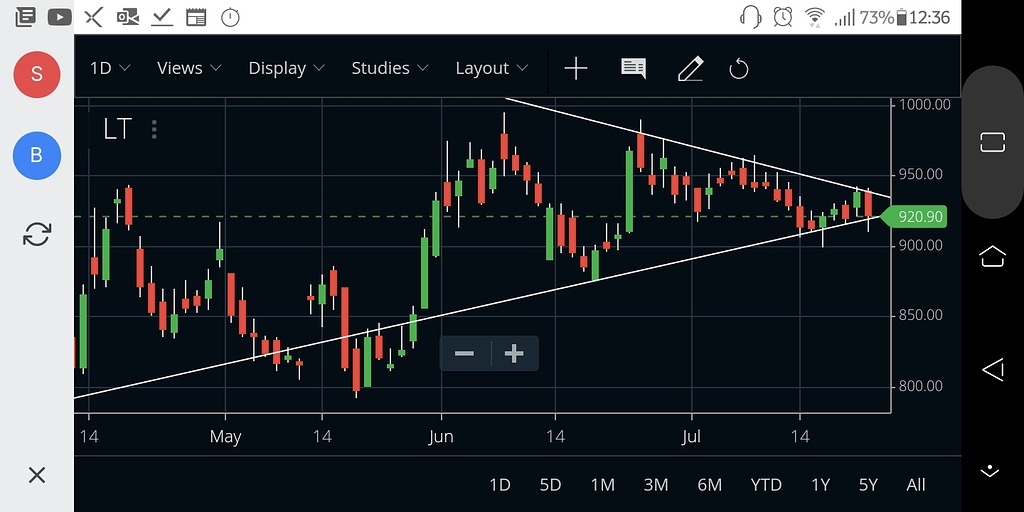Go to the system home screen
Viewport: 1024px width, 512px height.
tap(992, 256)
